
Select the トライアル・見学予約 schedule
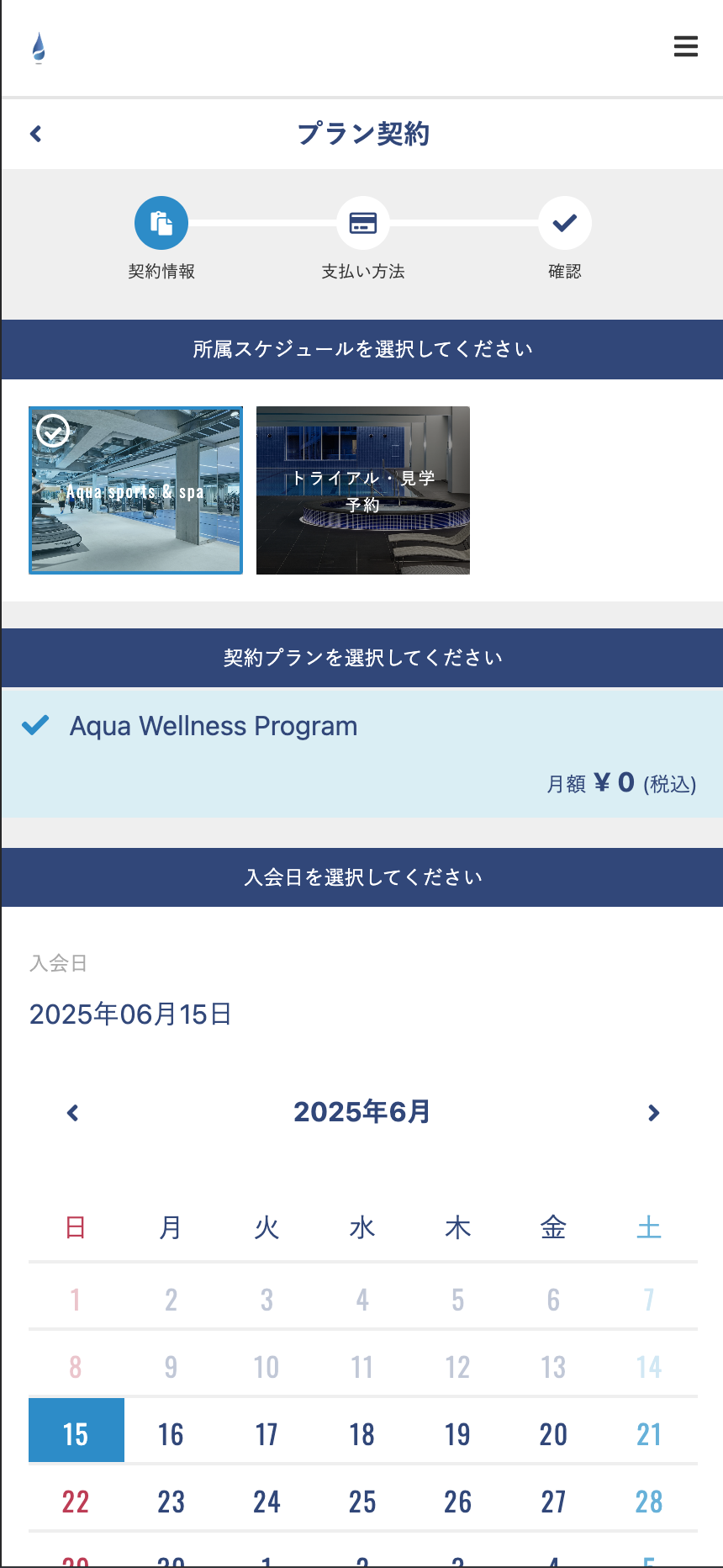362,490
